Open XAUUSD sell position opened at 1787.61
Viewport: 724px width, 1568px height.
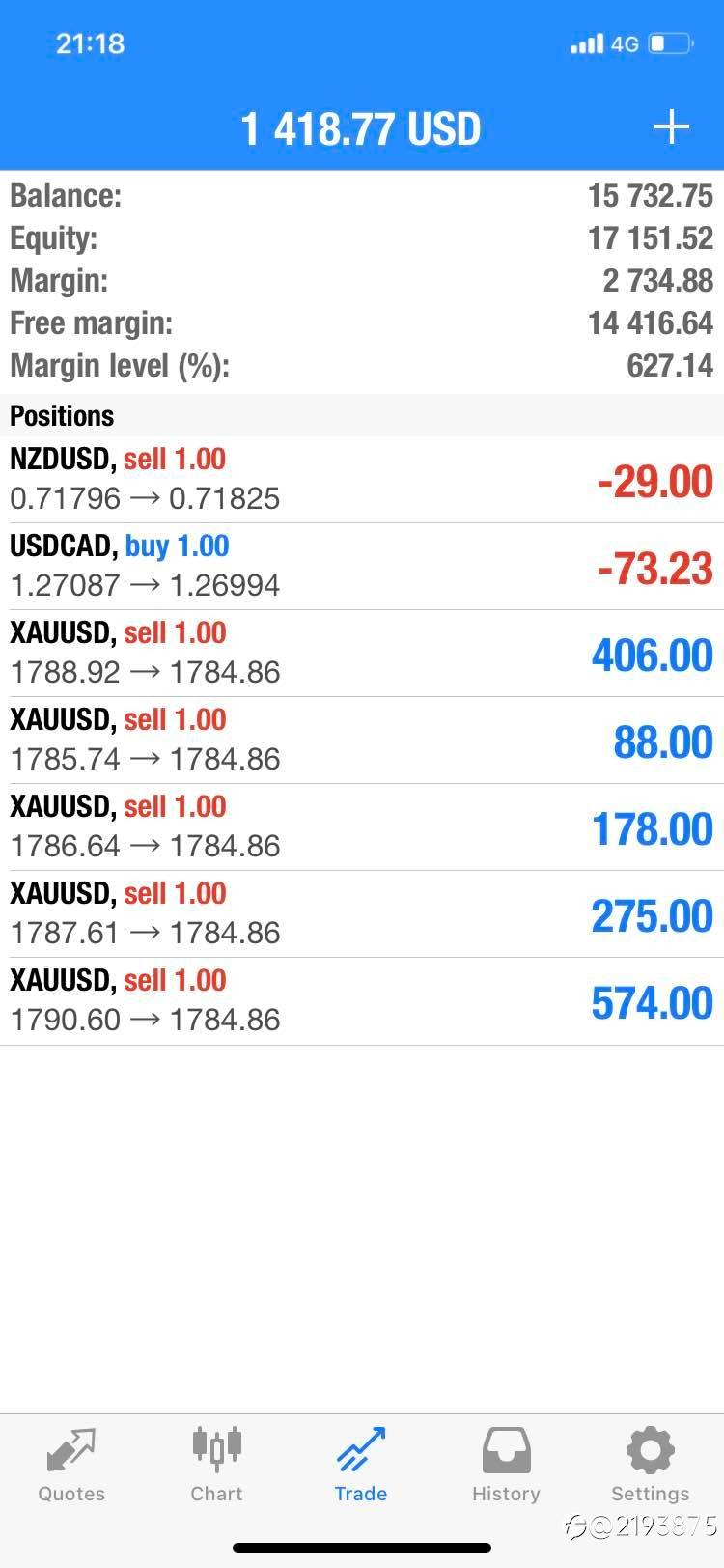362,914
